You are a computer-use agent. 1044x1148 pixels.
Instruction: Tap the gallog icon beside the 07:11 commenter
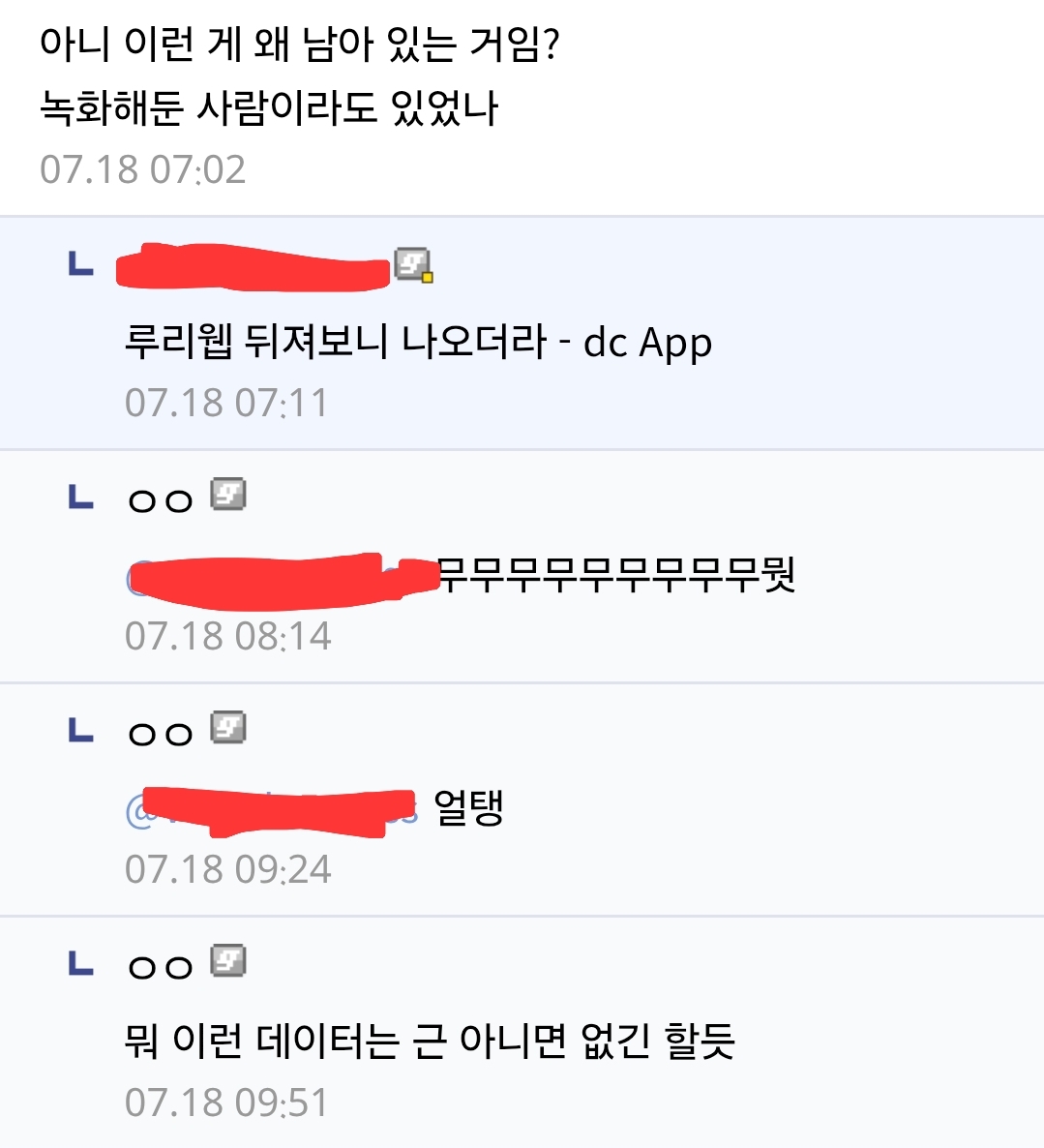(413, 264)
